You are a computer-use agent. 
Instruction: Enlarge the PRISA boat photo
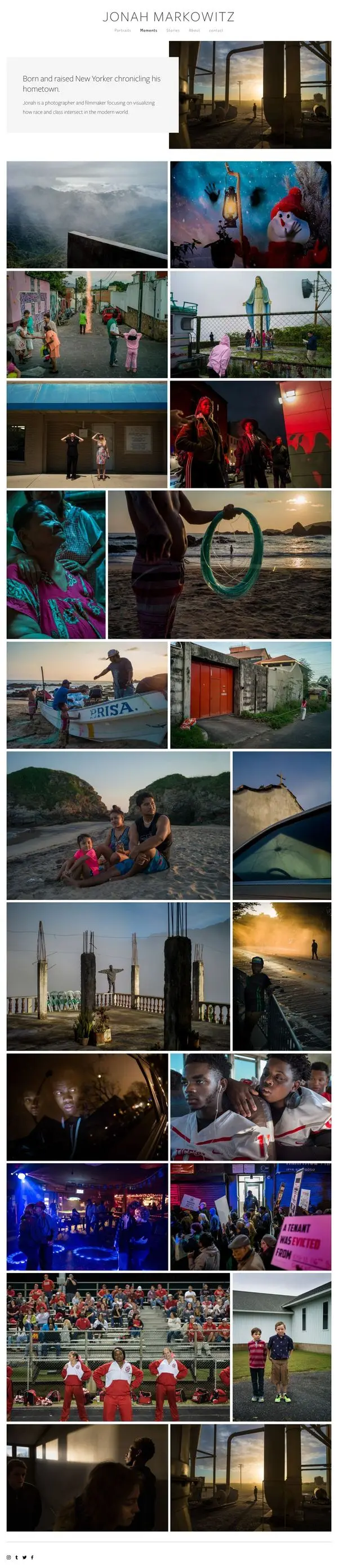[87, 695]
